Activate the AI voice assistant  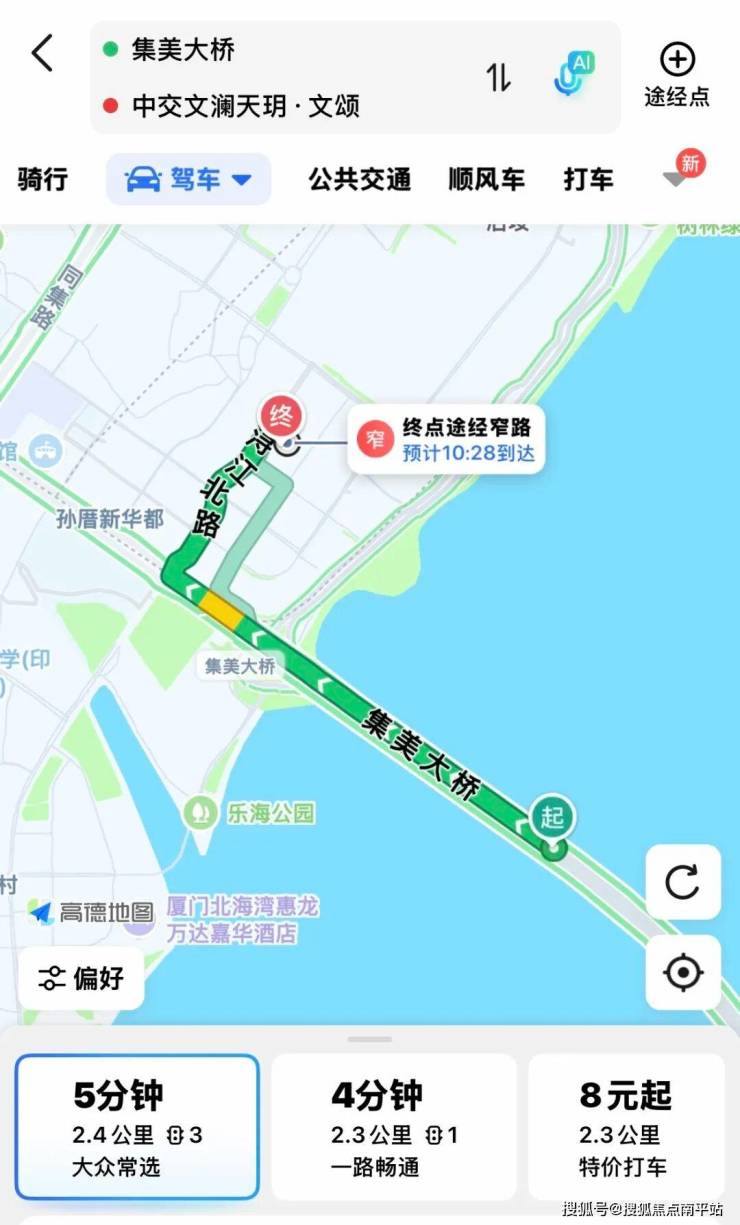pyautogui.click(x=573, y=75)
